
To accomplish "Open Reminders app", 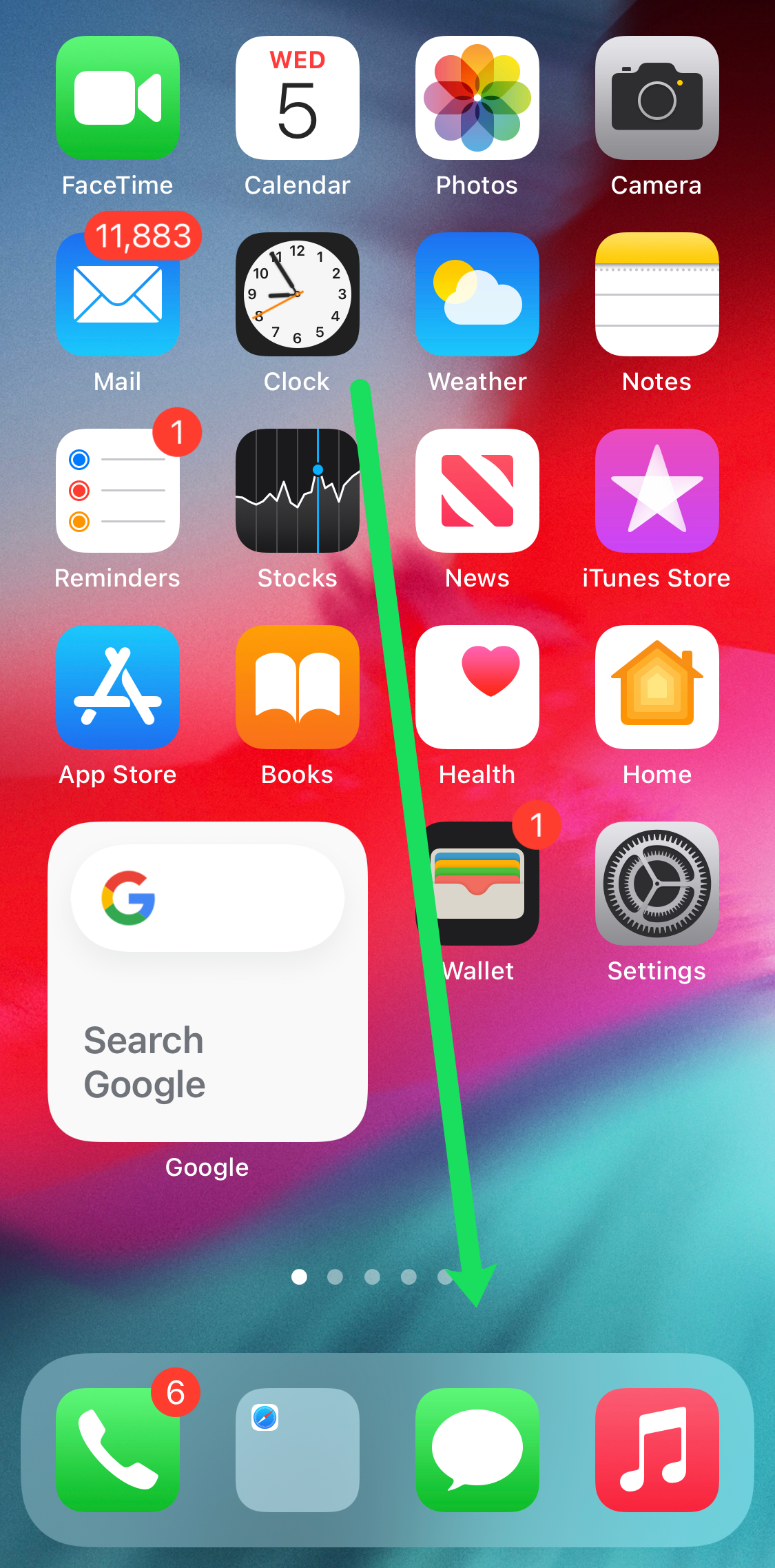I will coord(118,491).
